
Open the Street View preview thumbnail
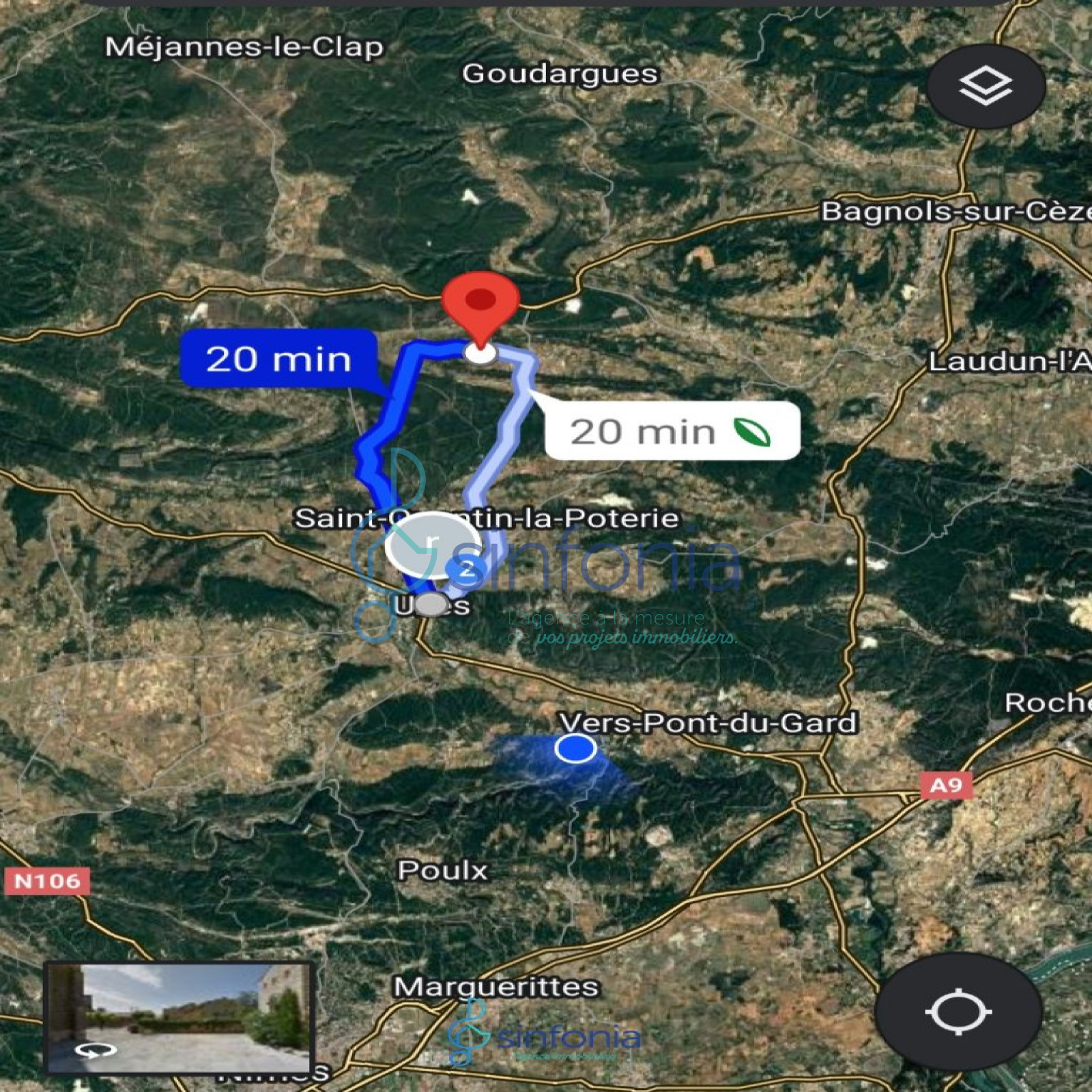coord(179,1018)
